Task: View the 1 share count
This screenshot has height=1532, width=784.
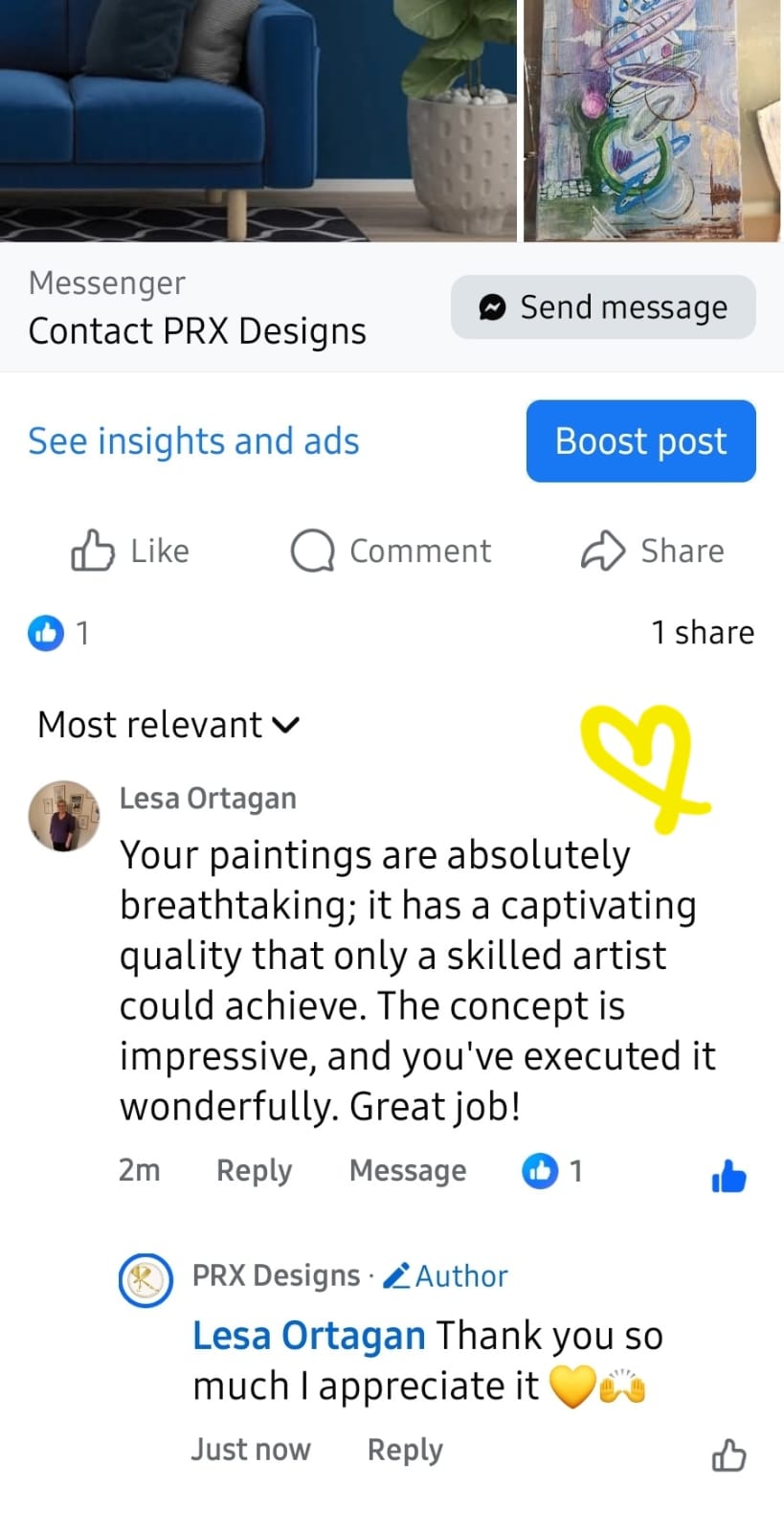Action: (x=703, y=633)
